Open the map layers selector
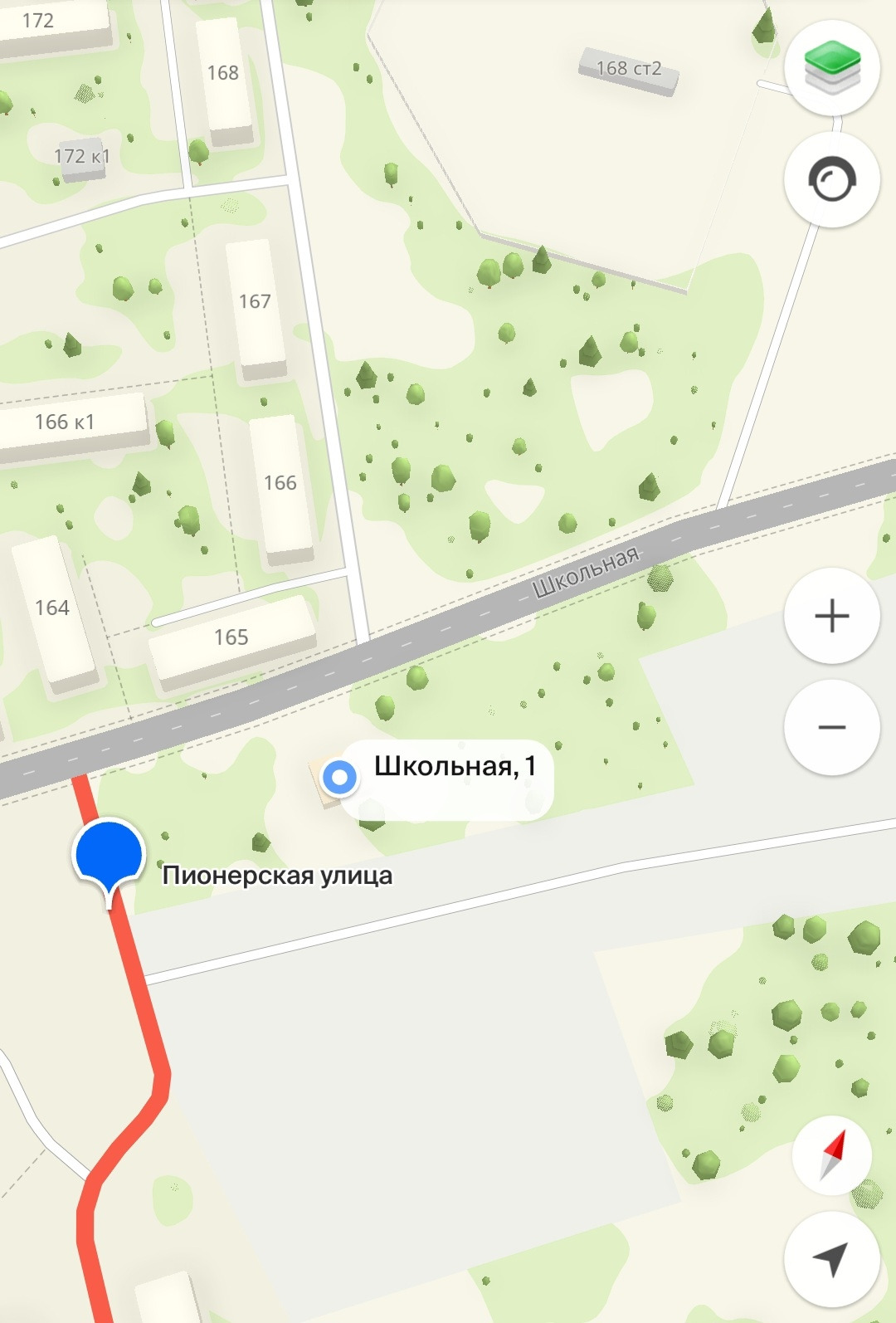Image resolution: width=896 pixels, height=1323 pixels. tap(832, 68)
